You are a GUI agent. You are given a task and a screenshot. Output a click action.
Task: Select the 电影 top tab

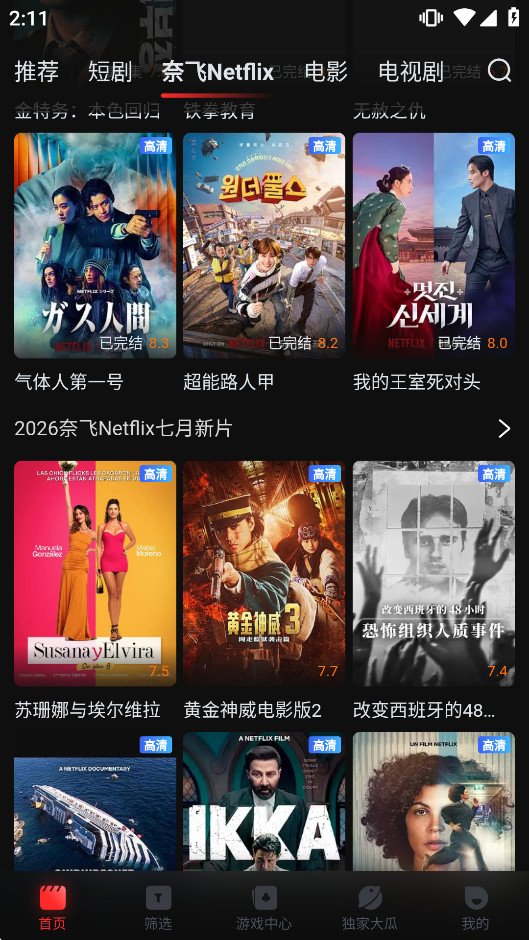326,72
